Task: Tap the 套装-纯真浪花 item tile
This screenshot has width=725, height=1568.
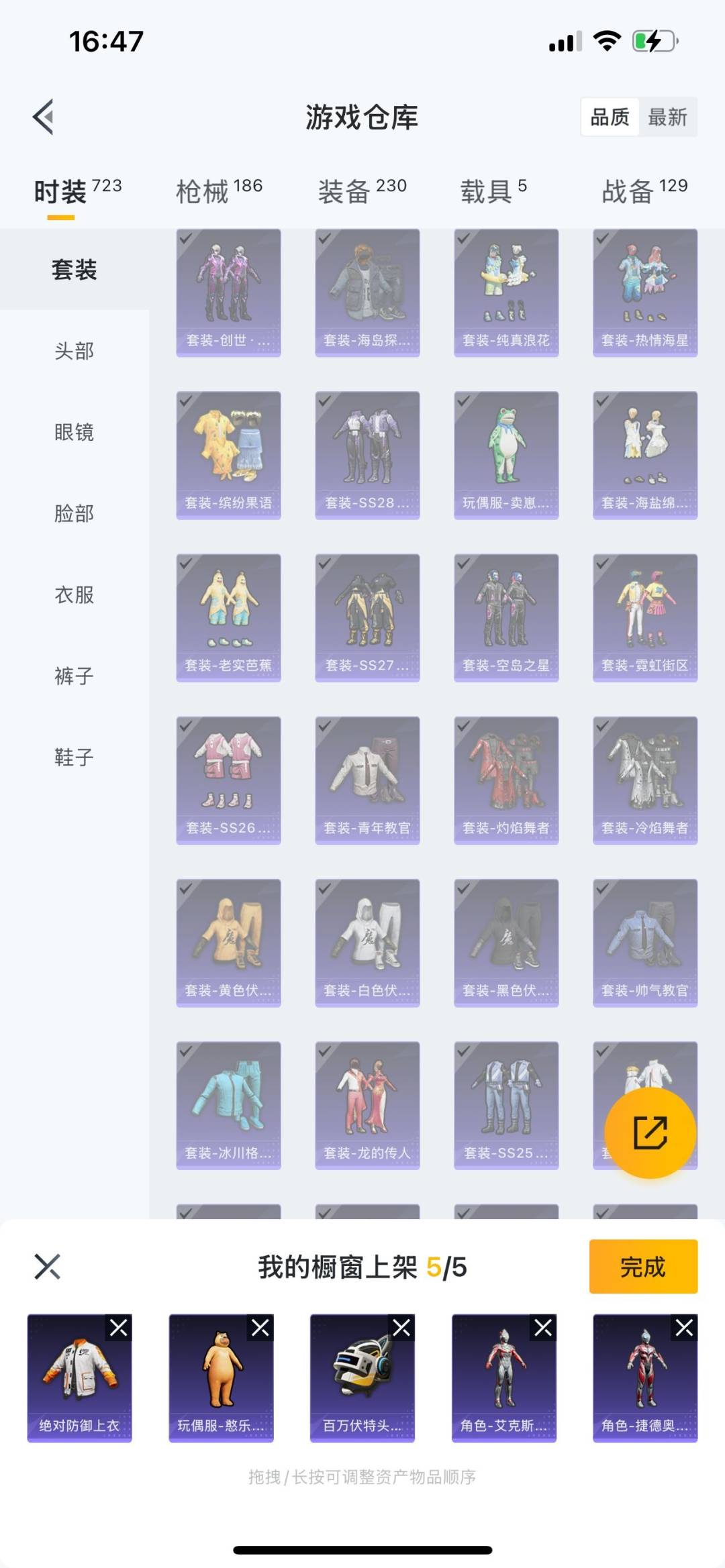Action: [506, 293]
